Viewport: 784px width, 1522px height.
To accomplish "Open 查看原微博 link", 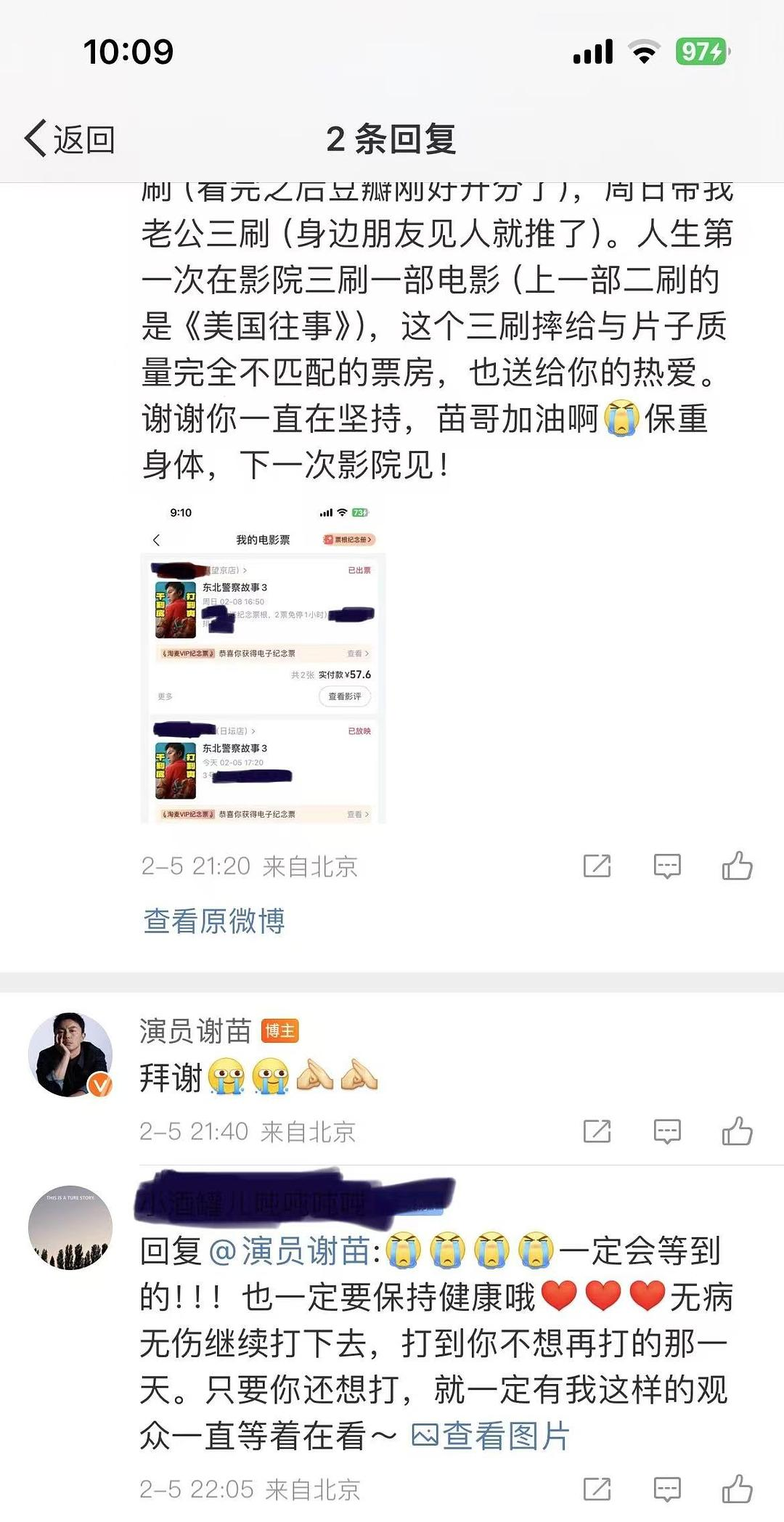I will coord(213,921).
